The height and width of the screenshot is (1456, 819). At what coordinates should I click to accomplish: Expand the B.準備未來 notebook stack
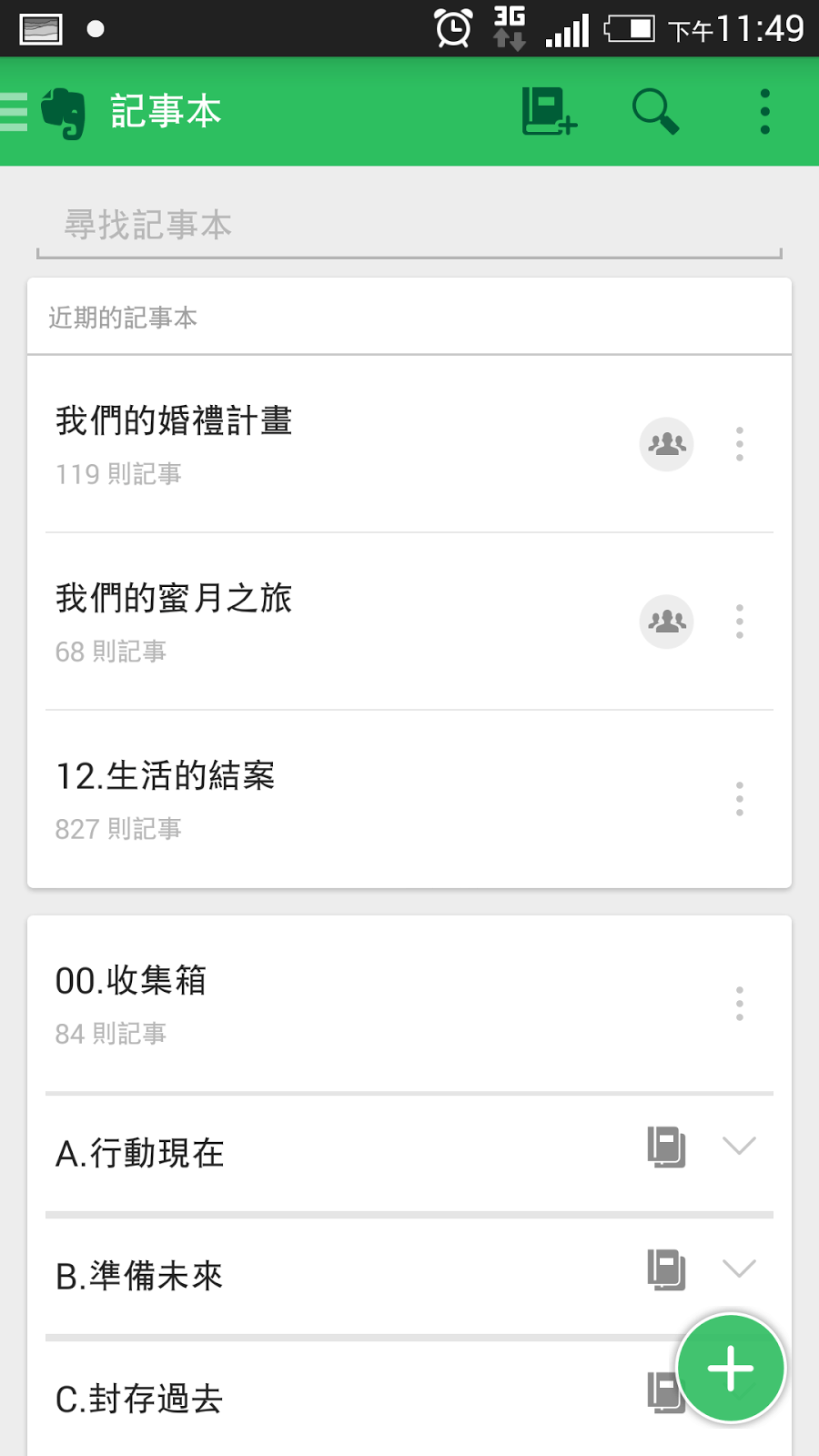(x=739, y=1269)
